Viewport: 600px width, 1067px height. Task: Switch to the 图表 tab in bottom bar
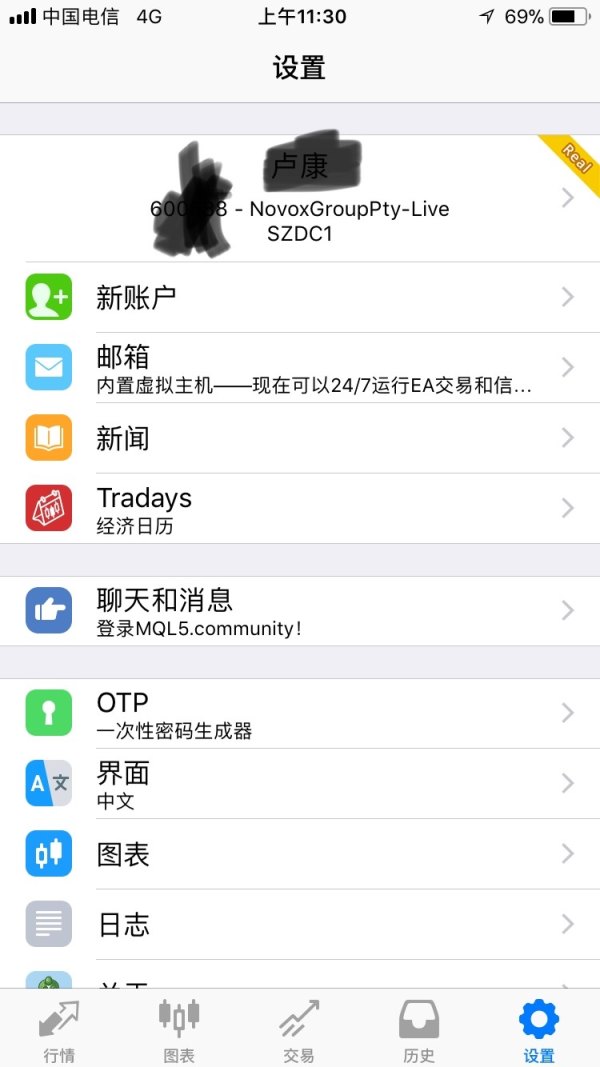(180, 1029)
